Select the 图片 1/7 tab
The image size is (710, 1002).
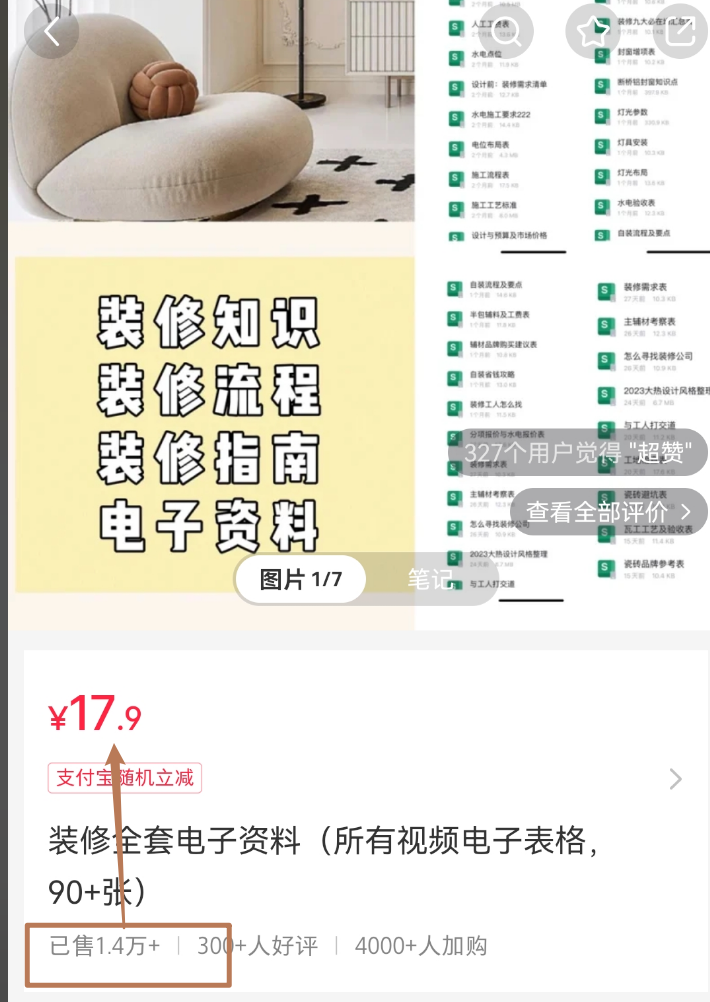(x=300, y=579)
